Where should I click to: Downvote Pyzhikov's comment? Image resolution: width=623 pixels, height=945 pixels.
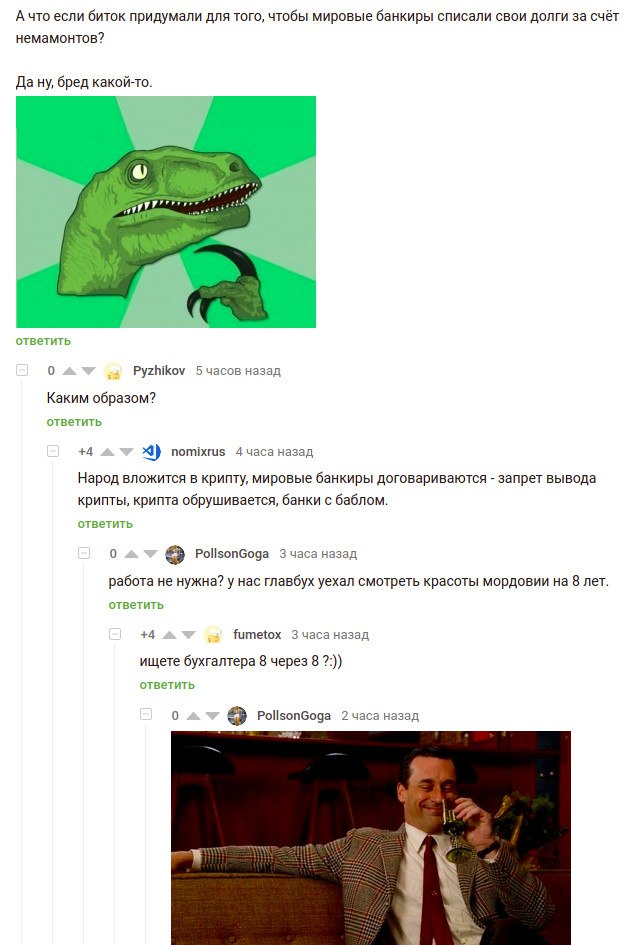[x=89, y=371]
